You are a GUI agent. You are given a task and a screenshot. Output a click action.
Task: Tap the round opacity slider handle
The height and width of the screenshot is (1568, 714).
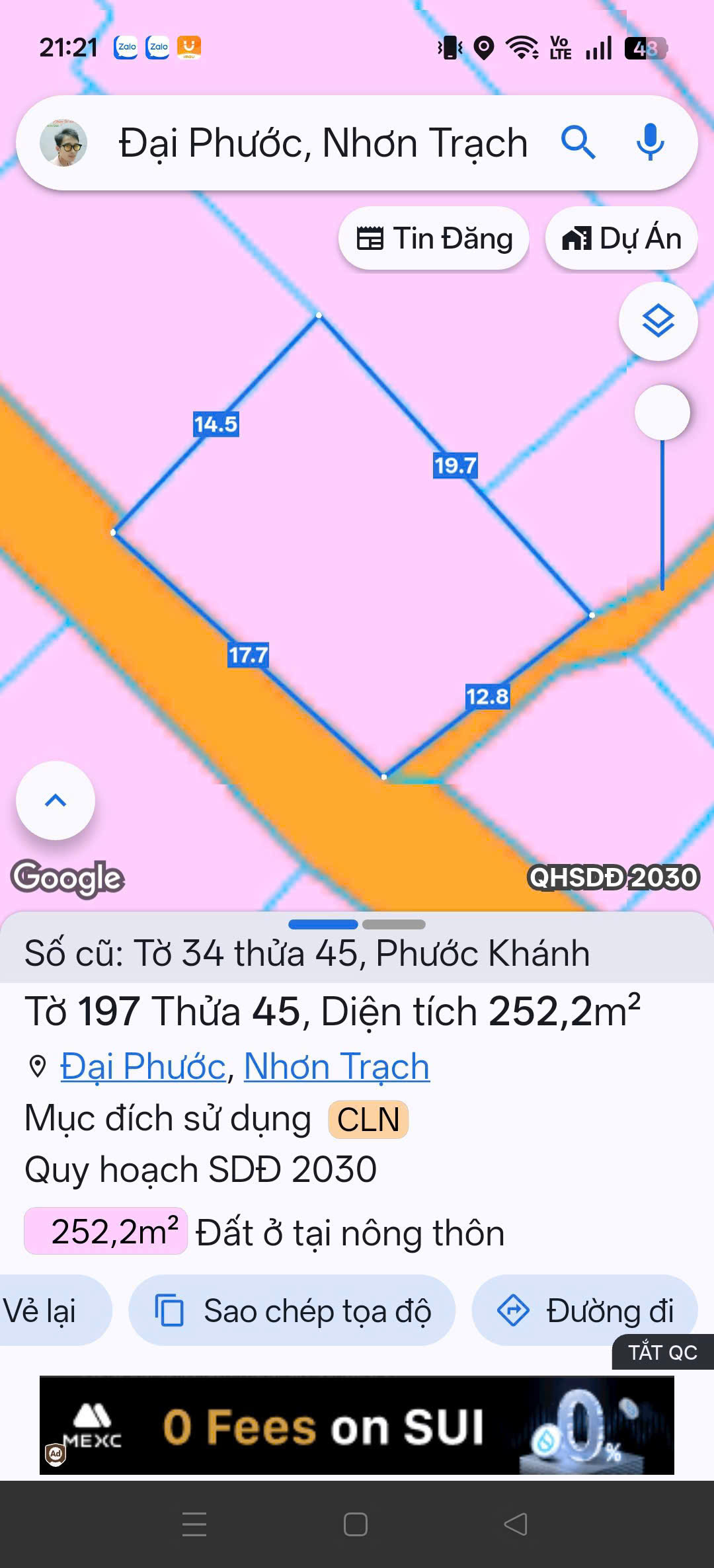click(x=662, y=412)
